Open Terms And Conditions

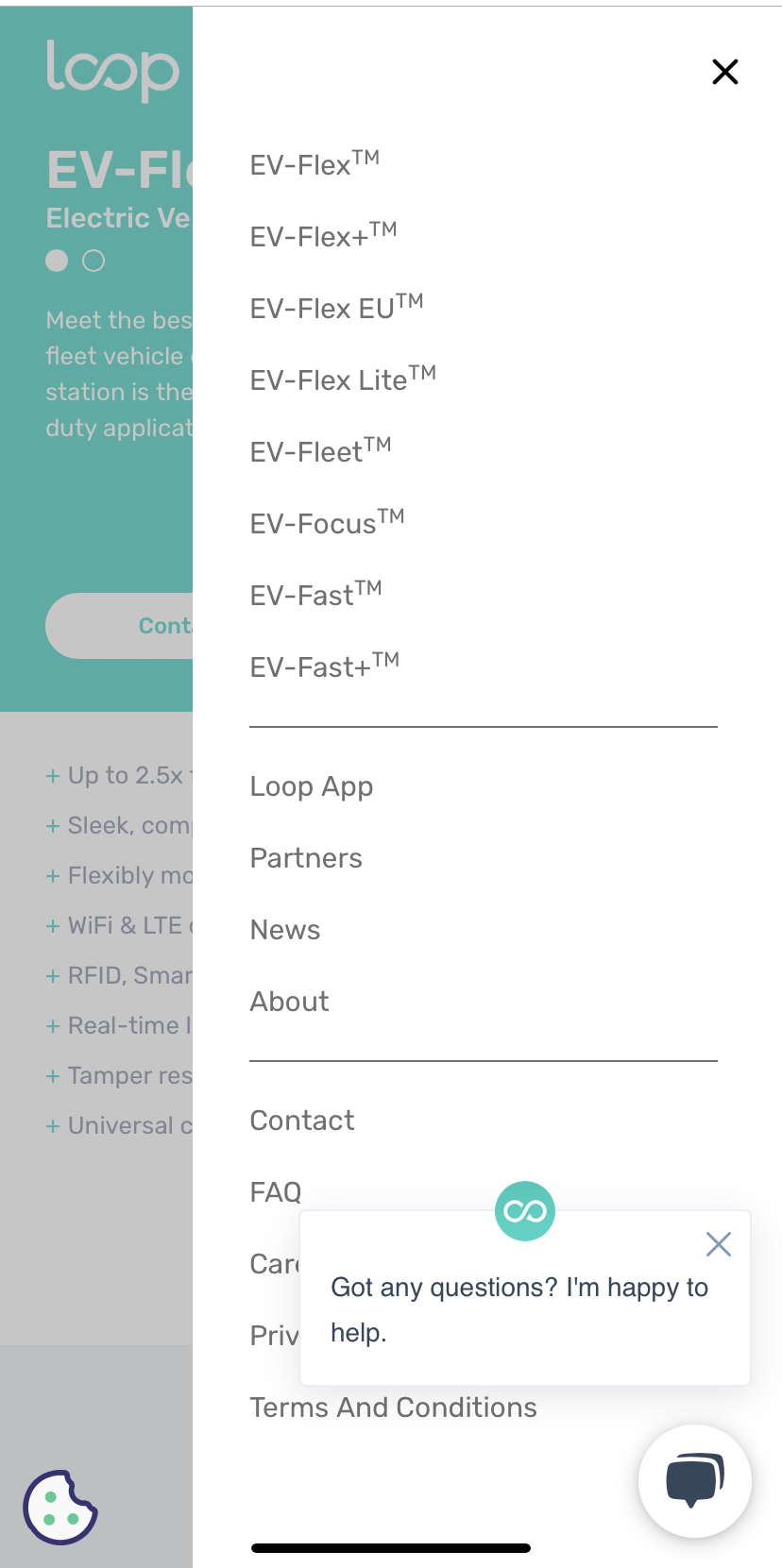pos(393,1408)
